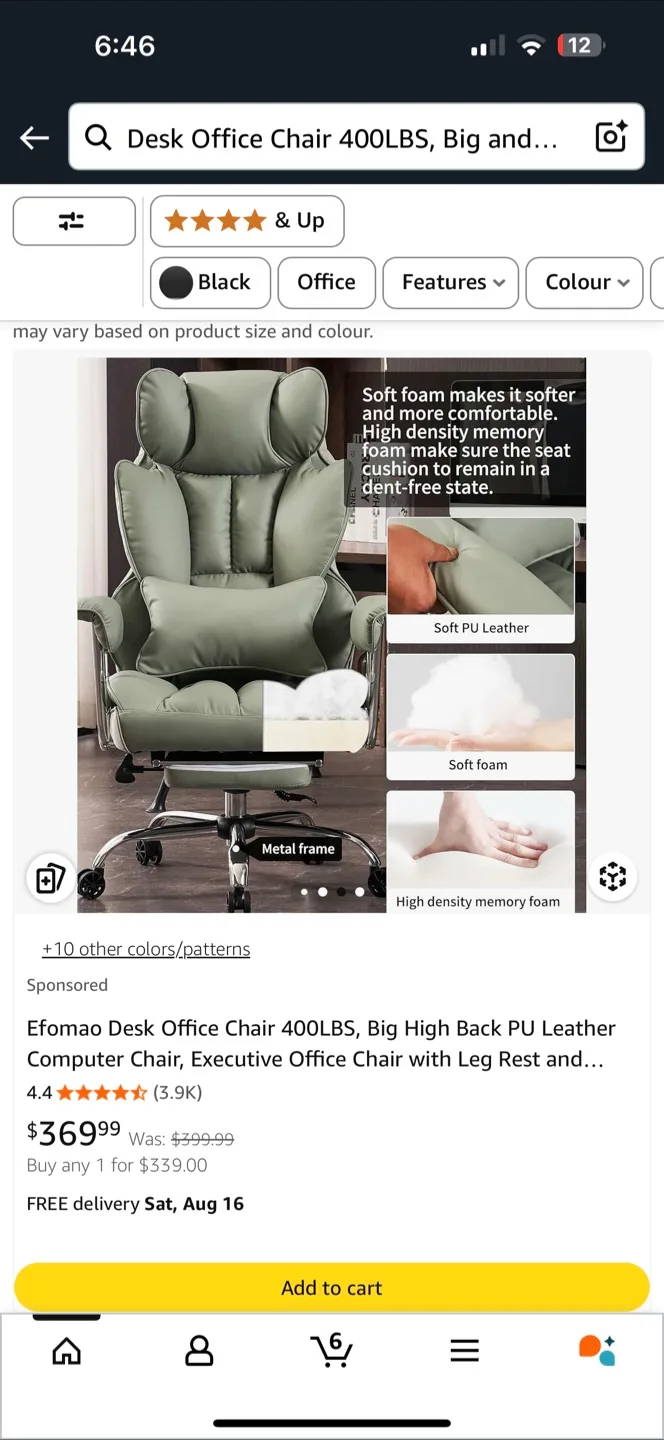Select the Office filter chip
This screenshot has width=664, height=1440.
(326, 283)
